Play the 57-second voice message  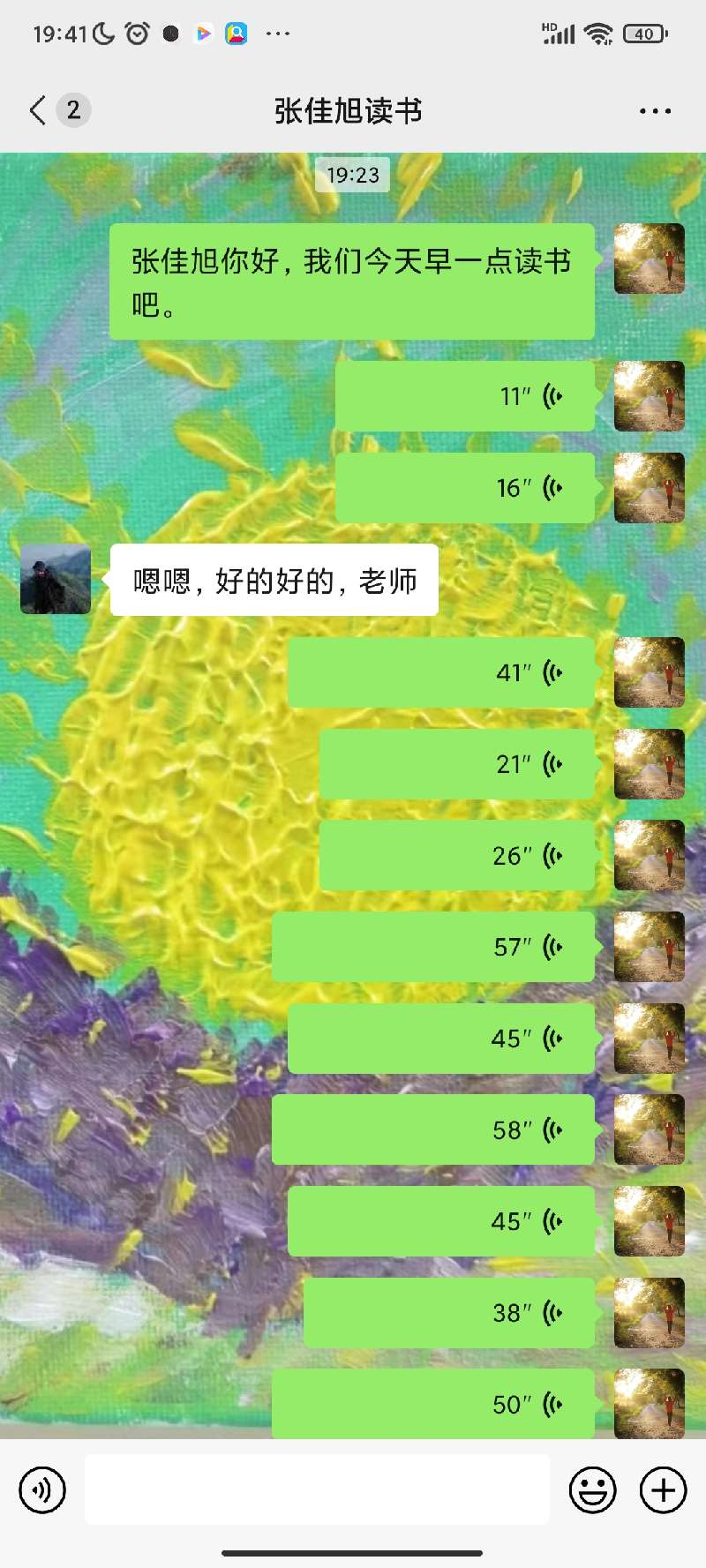[432, 947]
